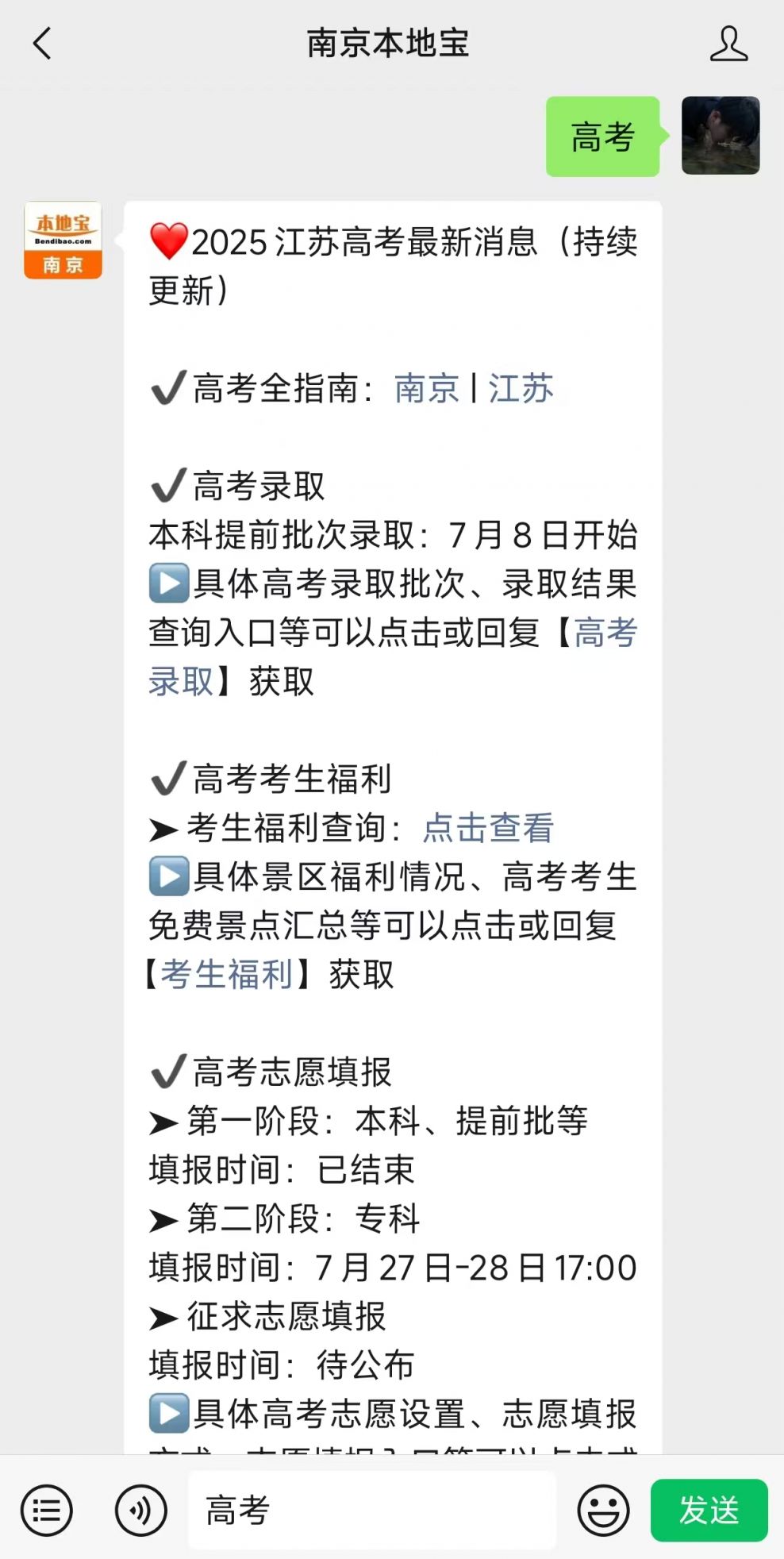784x1559 pixels.
Task: Open the emoji picker
Action: click(603, 1511)
